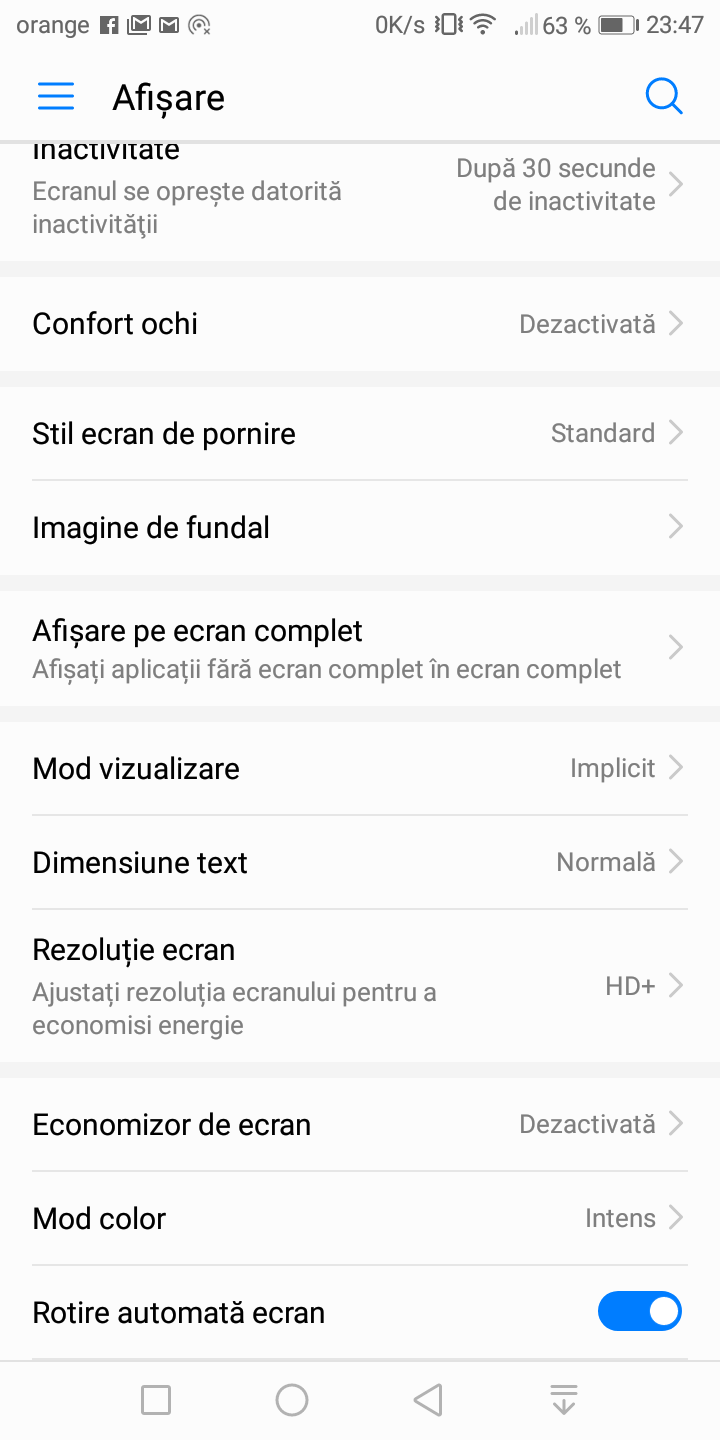Tap the system back button
720x1440 pixels.
428,1400
